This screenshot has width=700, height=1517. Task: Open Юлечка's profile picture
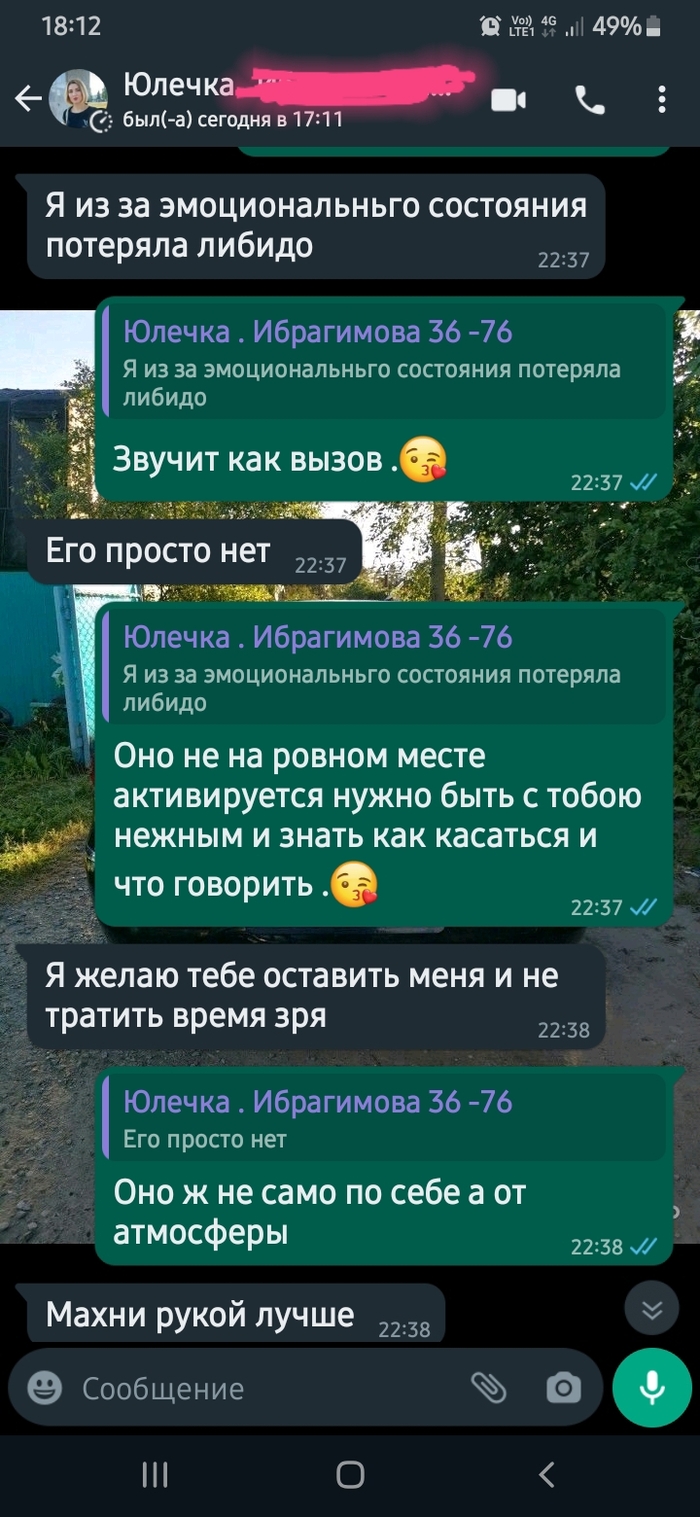tap(78, 99)
